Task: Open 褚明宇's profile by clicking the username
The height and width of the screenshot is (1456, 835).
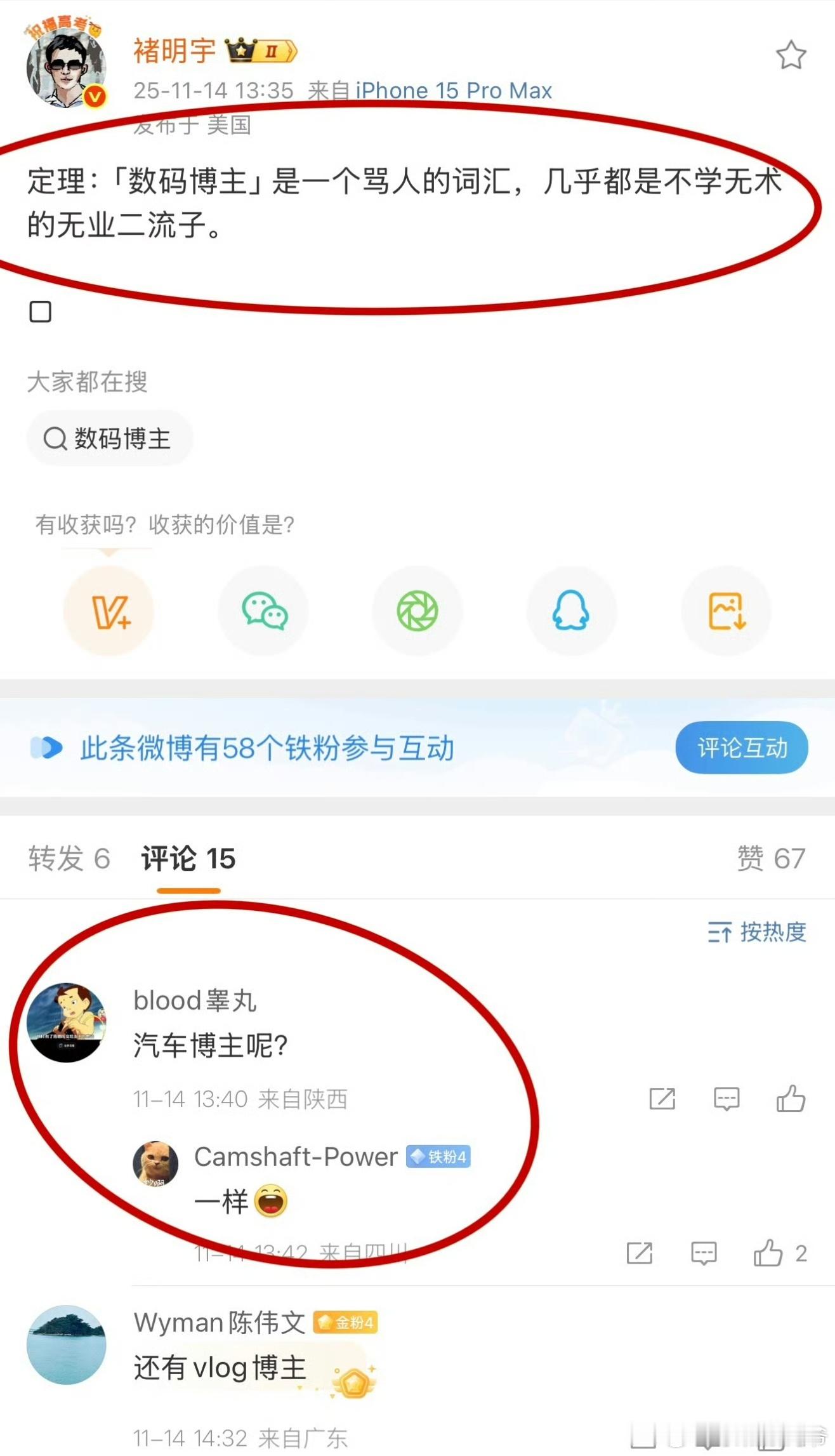Action: [174, 50]
